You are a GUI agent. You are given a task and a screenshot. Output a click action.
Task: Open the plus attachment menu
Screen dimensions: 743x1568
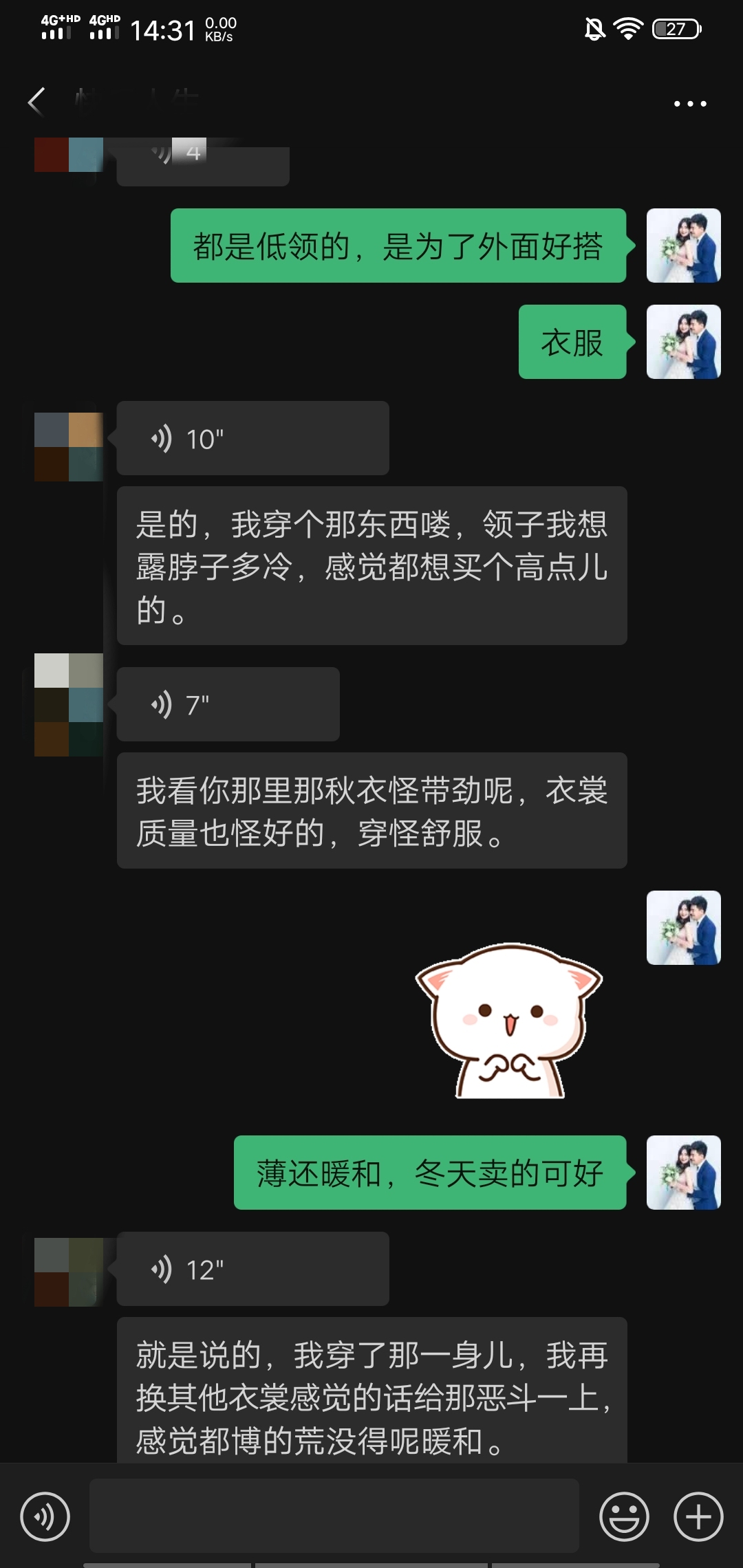(x=698, y=1516)
